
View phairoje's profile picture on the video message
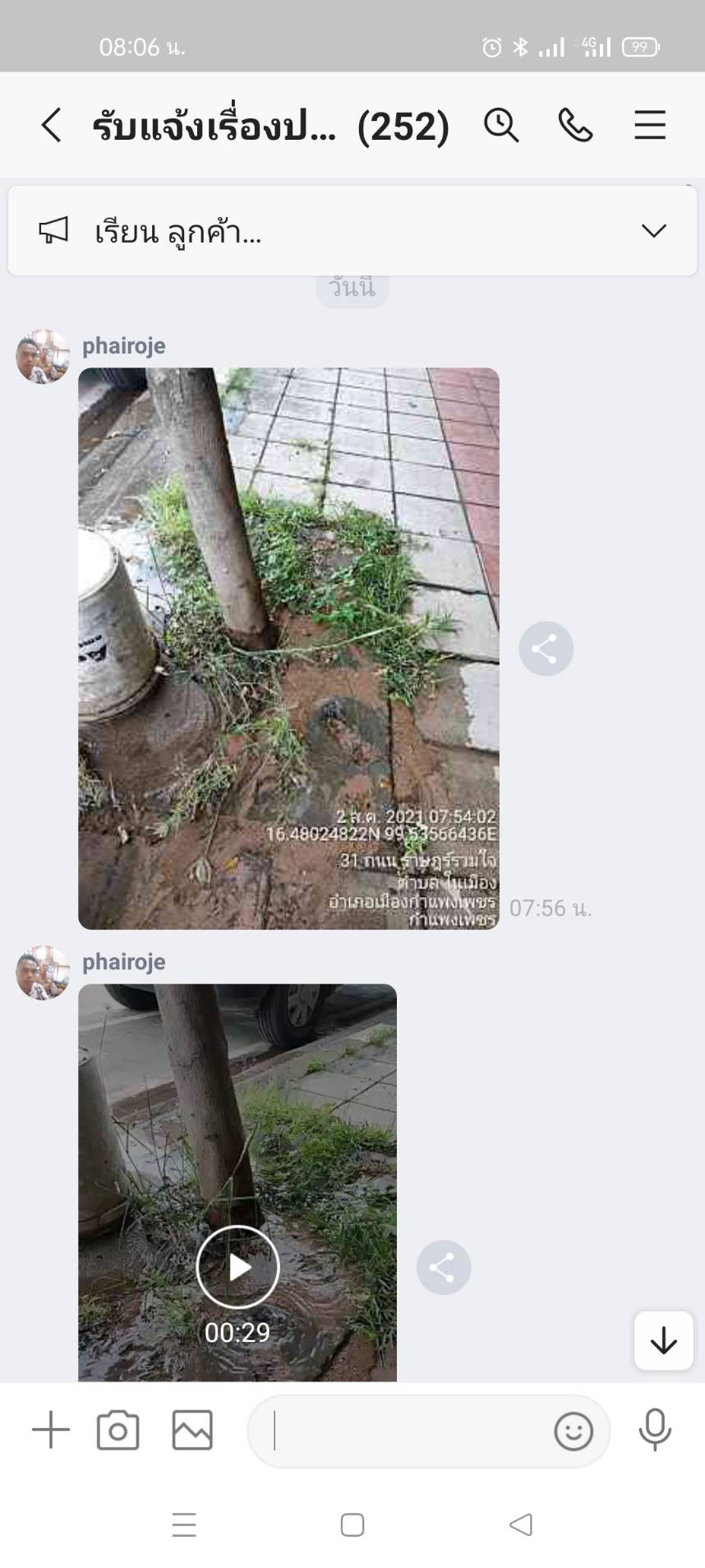[x=43, y=973]
